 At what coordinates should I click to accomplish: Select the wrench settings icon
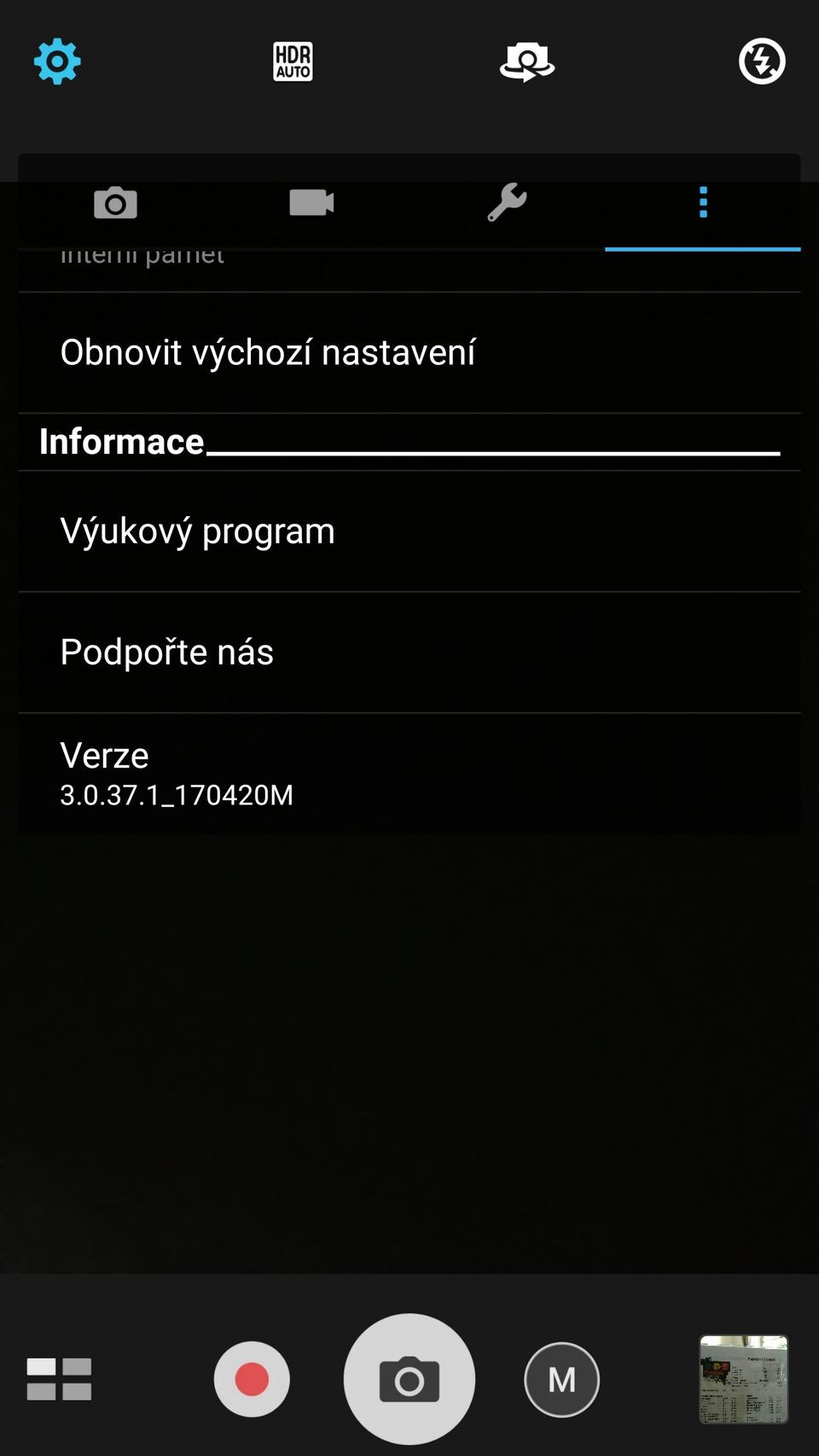507,202
